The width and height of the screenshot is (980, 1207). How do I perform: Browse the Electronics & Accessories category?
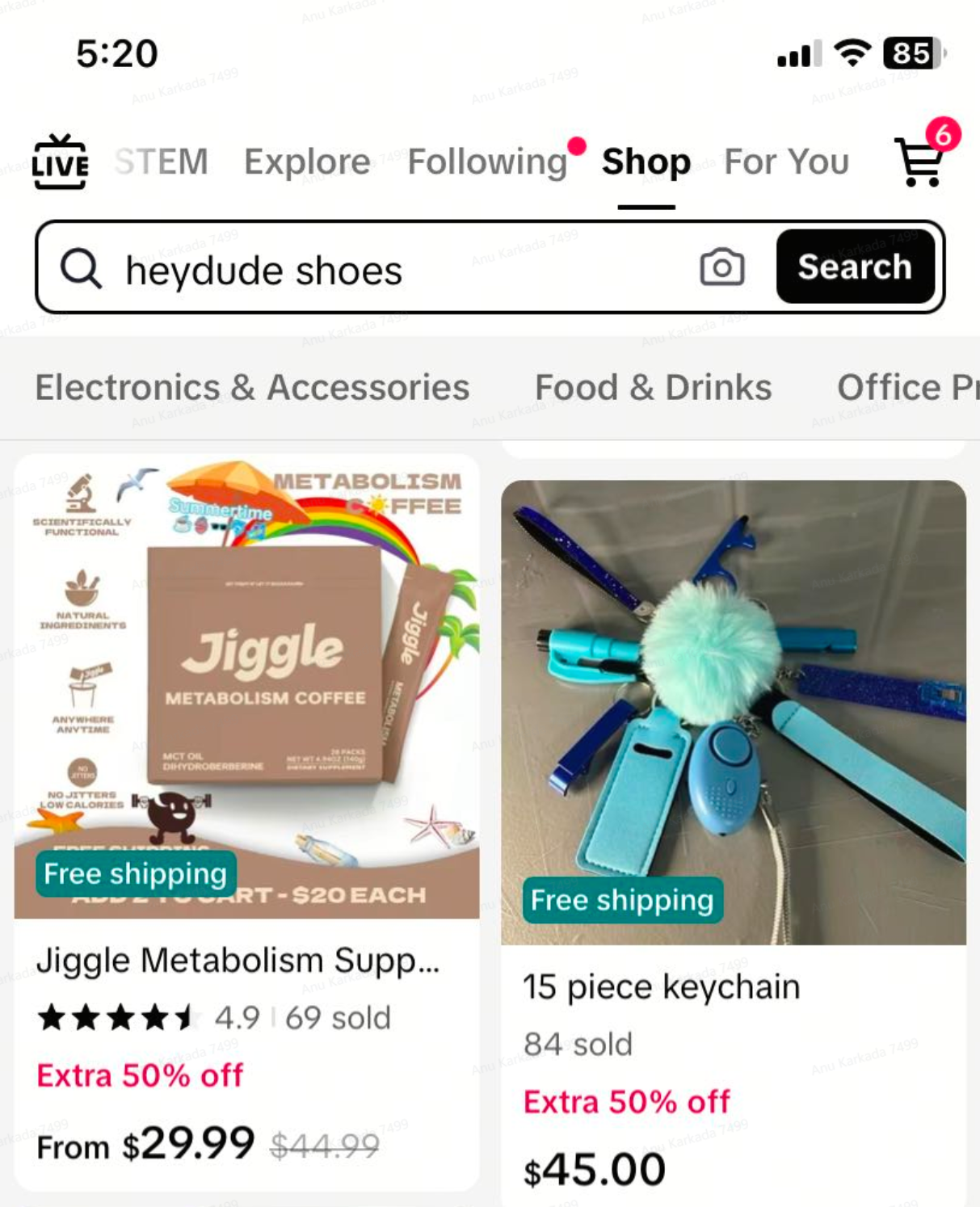(252, 388)
